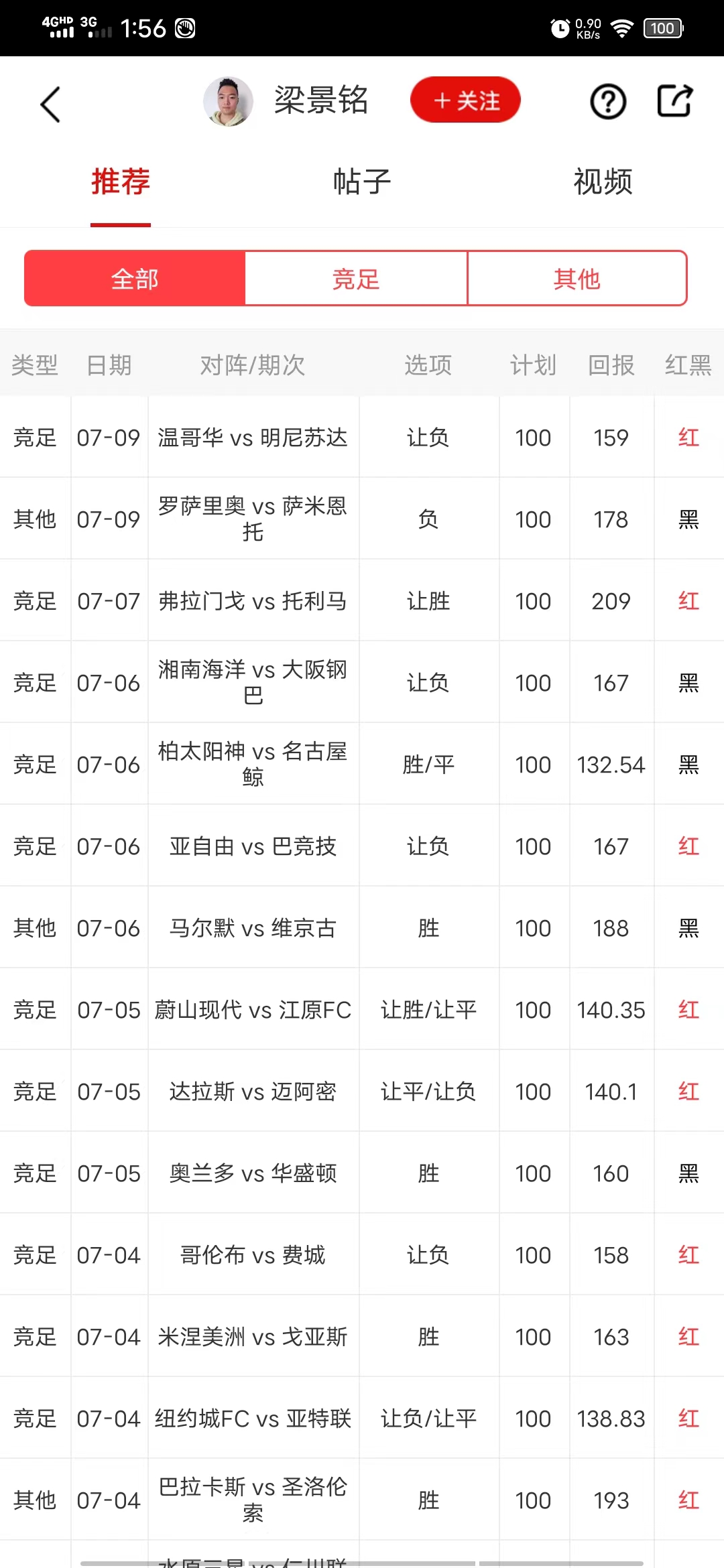This screenshot has height=1568, width=724.
Task: Open the 亚自由 vs 巴竞技 row
Action: [x=253, y=846]
